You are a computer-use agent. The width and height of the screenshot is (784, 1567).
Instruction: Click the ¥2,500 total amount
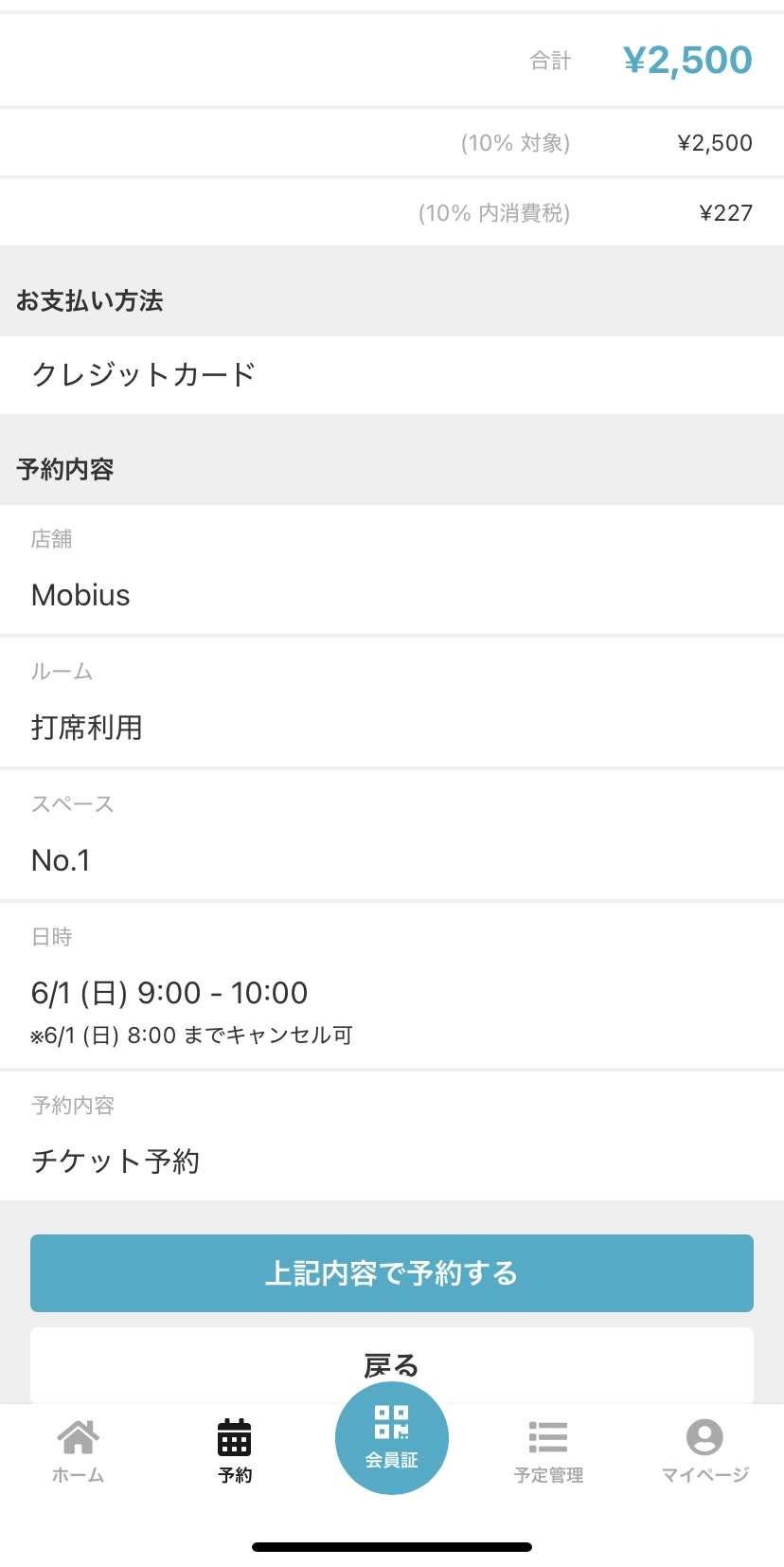pyautogui.click(x=686, y=59)
